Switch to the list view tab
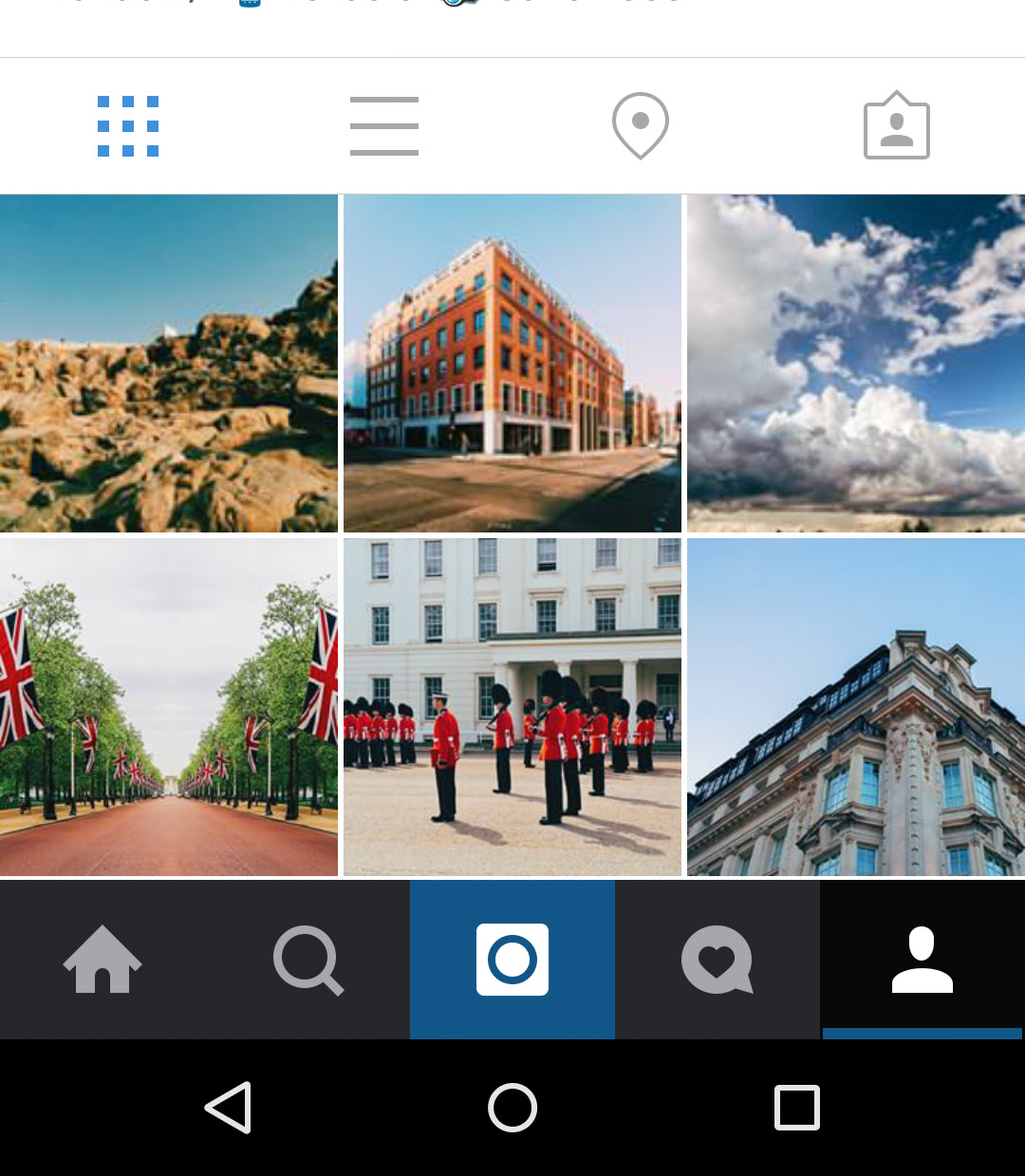The width and height of the screenshot is (1025, 1176). [x=384, y=126]
